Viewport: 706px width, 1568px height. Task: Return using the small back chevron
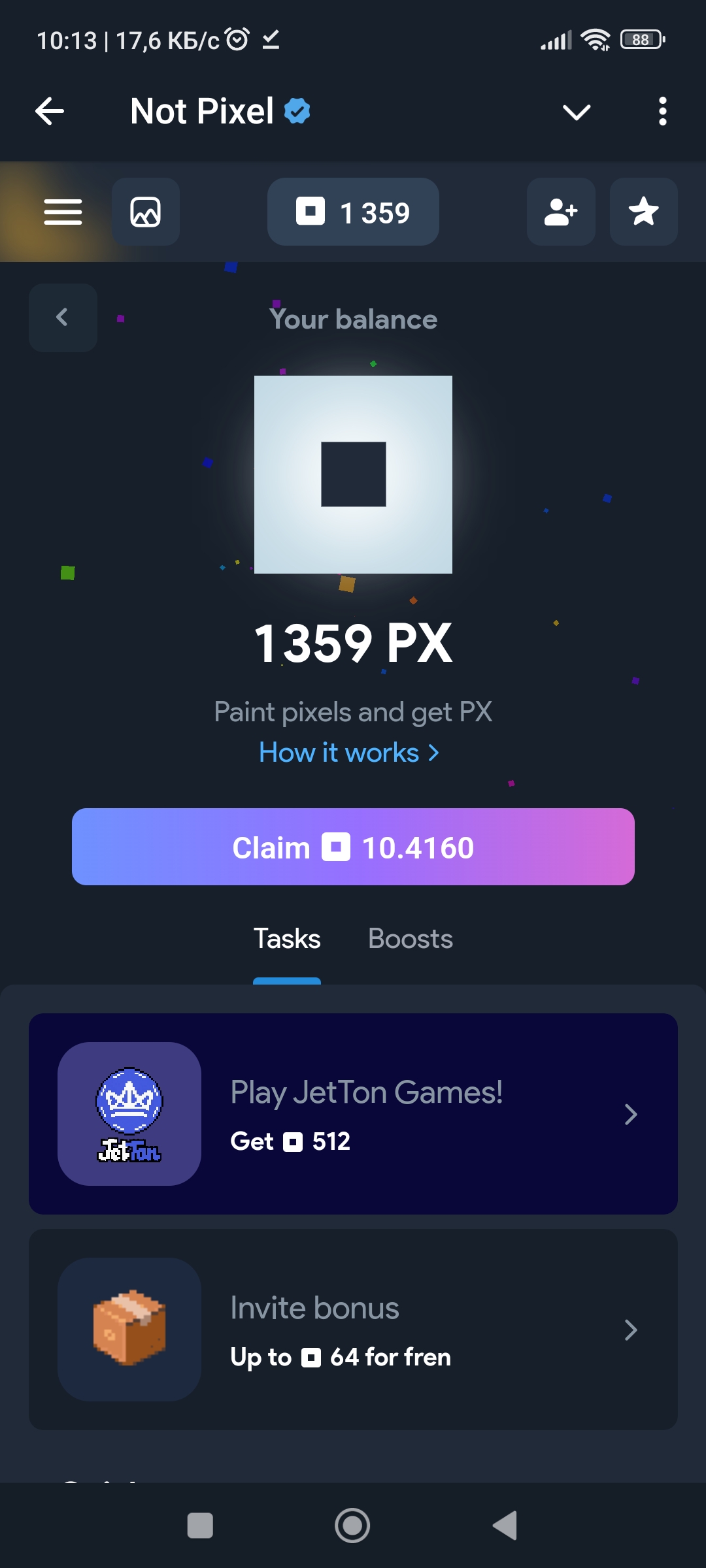pyautogui.click(x=63, y=318)
